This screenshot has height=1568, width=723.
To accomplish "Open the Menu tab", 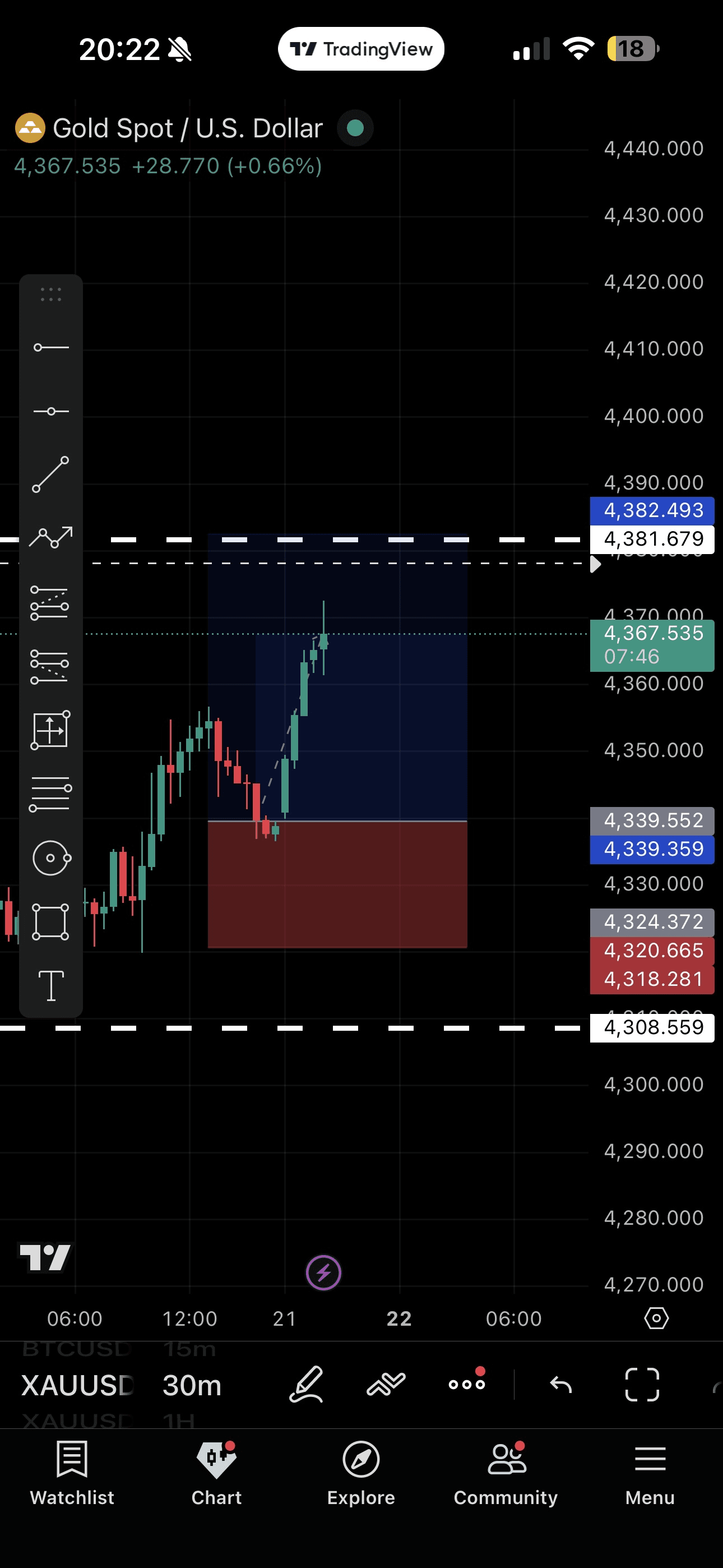I will point(650,1473).
